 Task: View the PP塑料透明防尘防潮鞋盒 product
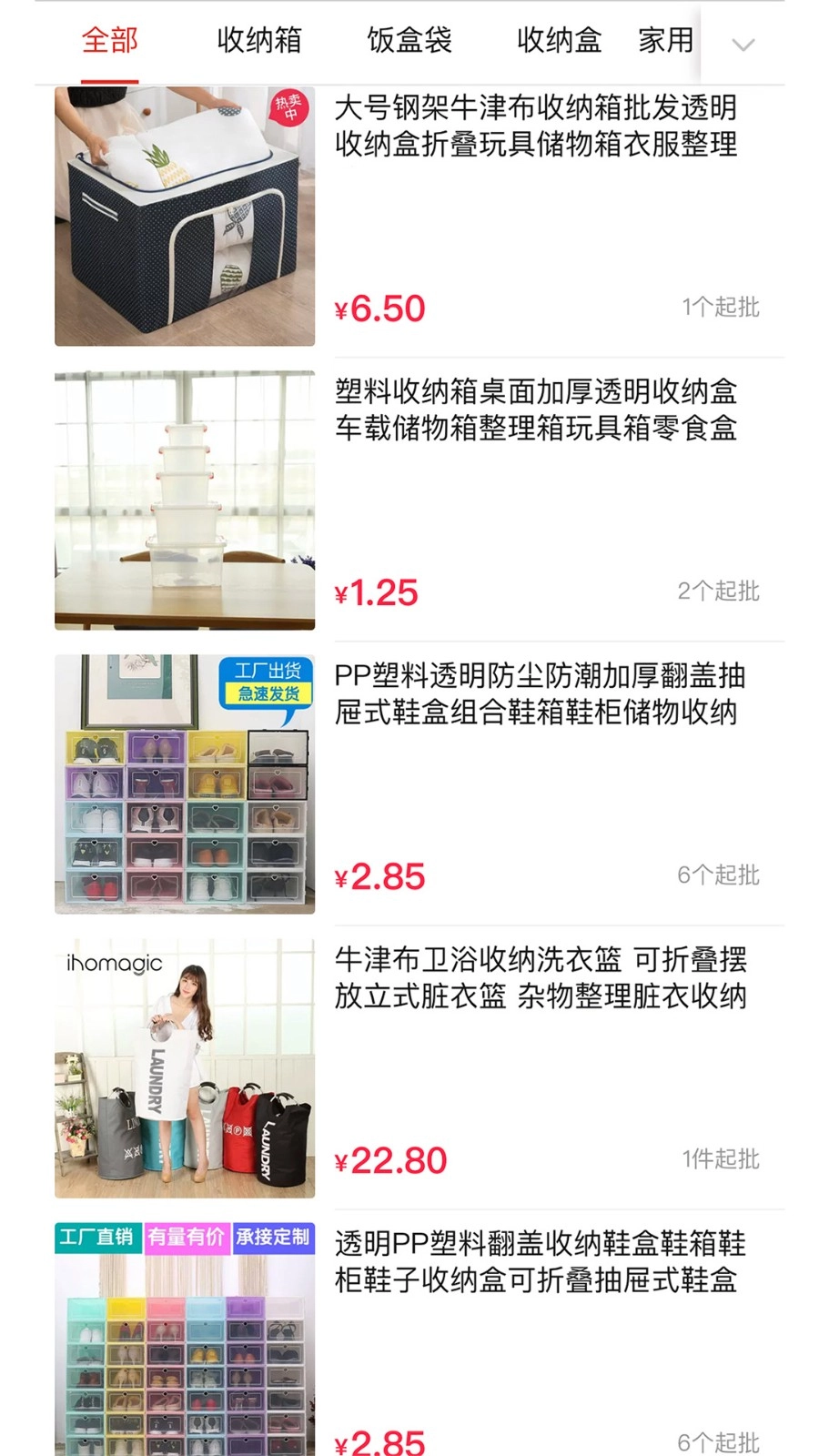point(542,696)
